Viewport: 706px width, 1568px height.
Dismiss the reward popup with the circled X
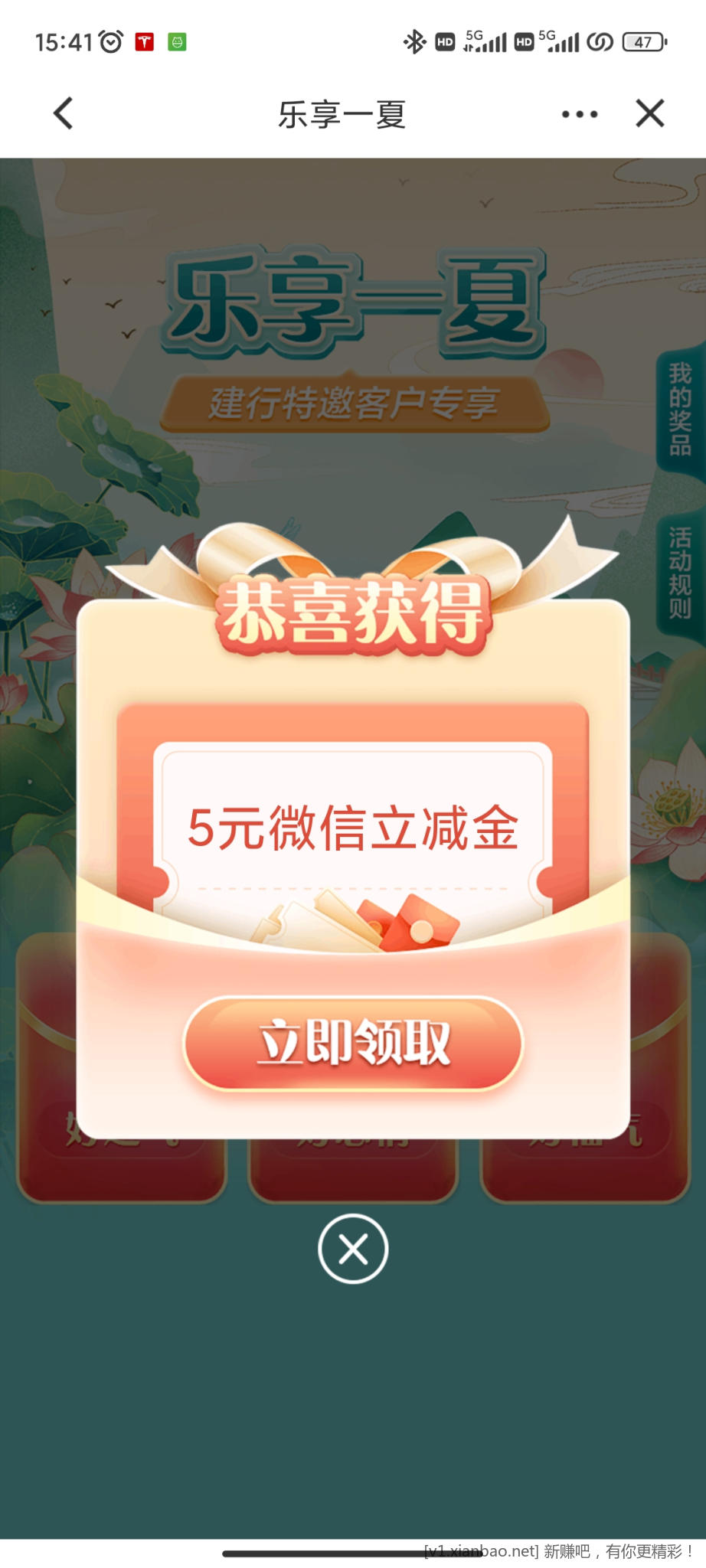pos(353,1249)
